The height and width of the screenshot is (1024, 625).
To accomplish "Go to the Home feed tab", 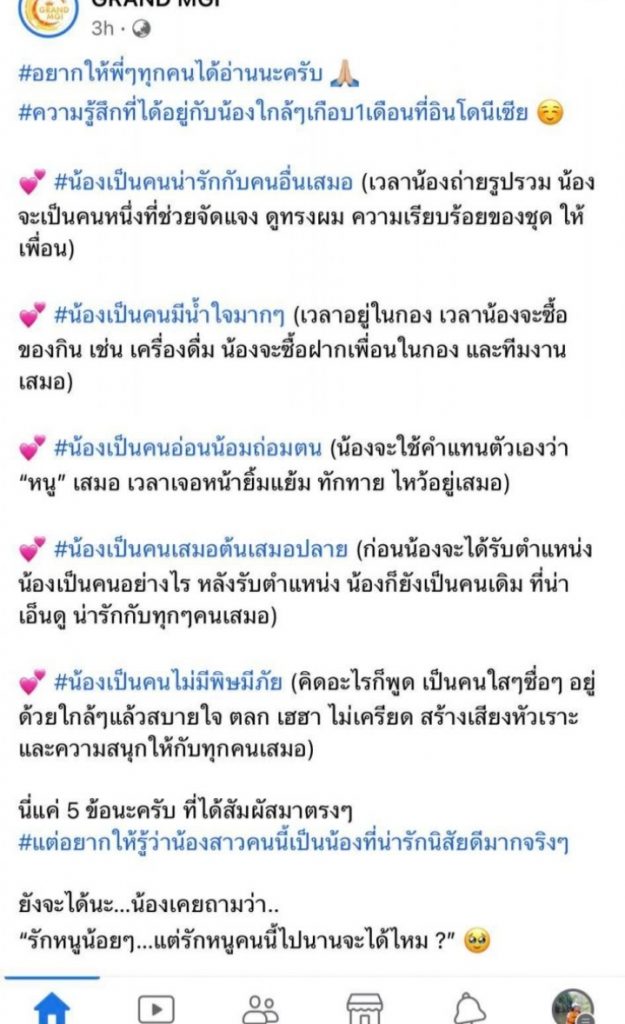I will (x=52, y=1006).
